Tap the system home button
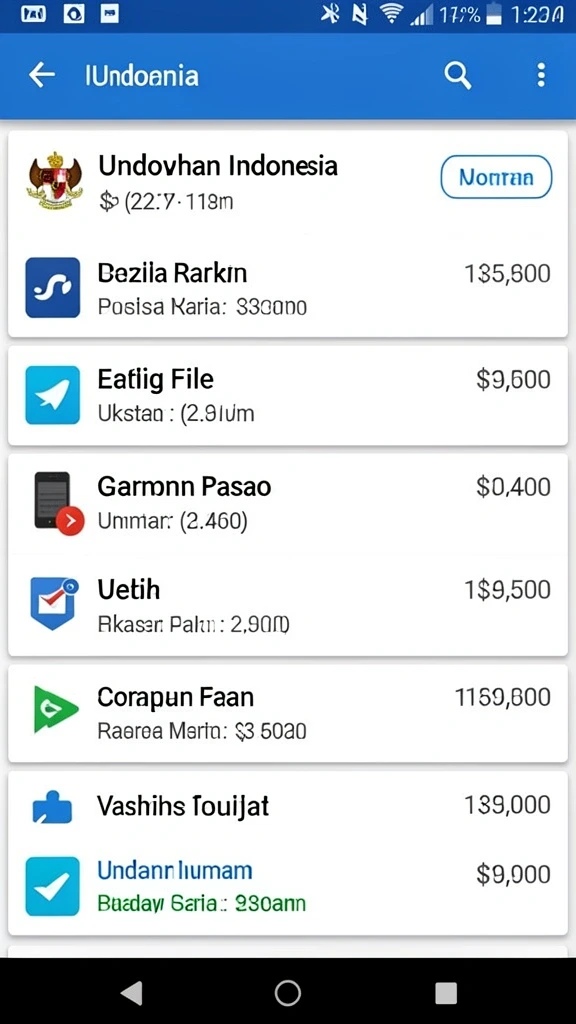The image size is (576, 1024). pos(287,993)
